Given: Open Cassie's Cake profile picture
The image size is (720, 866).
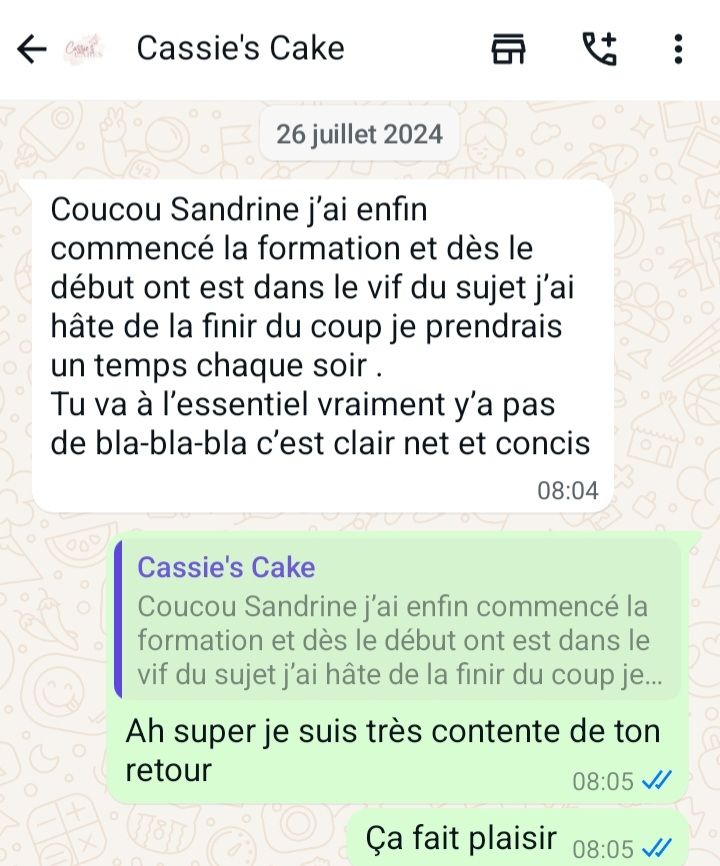Looking at the screenshot, I should pos(84,48).
